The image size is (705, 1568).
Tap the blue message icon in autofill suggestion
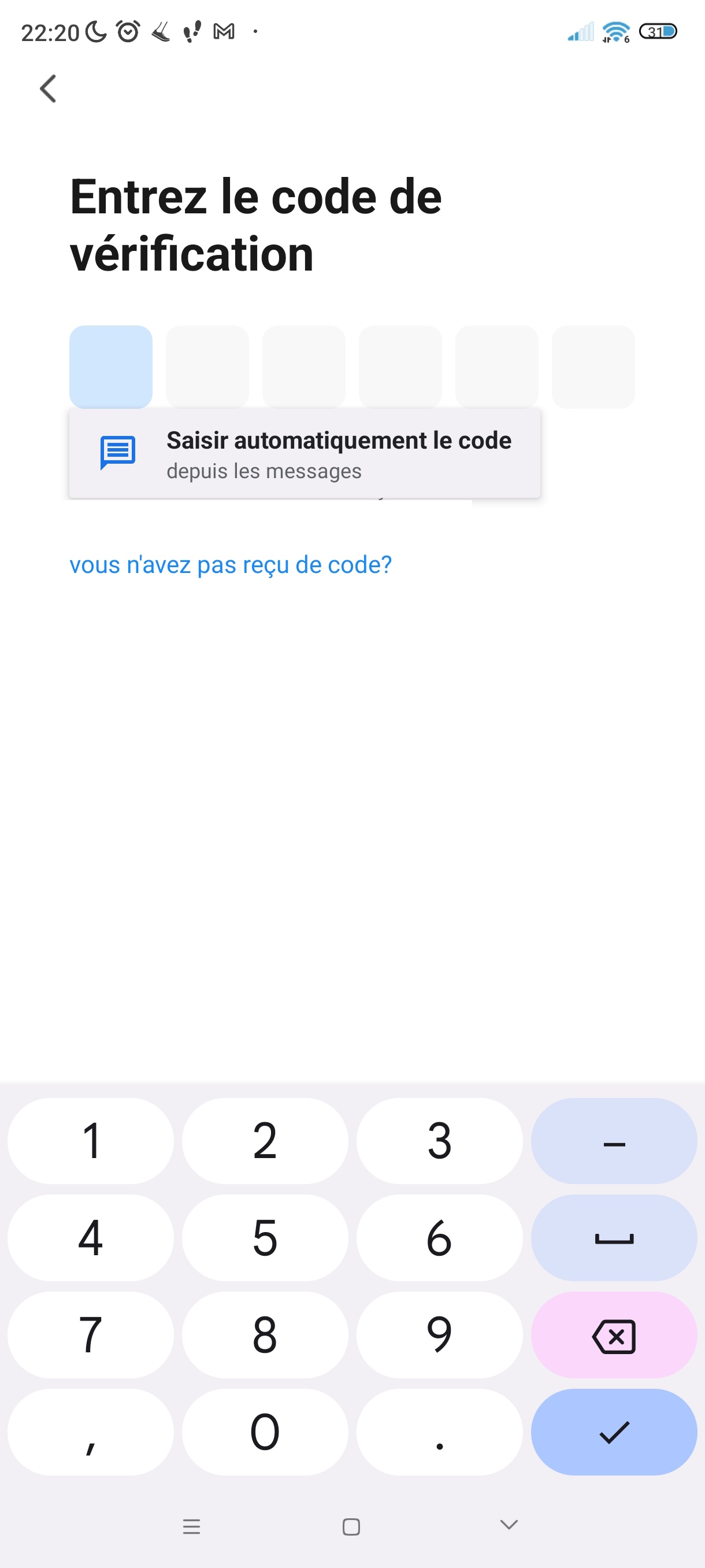tap(117, 453)
